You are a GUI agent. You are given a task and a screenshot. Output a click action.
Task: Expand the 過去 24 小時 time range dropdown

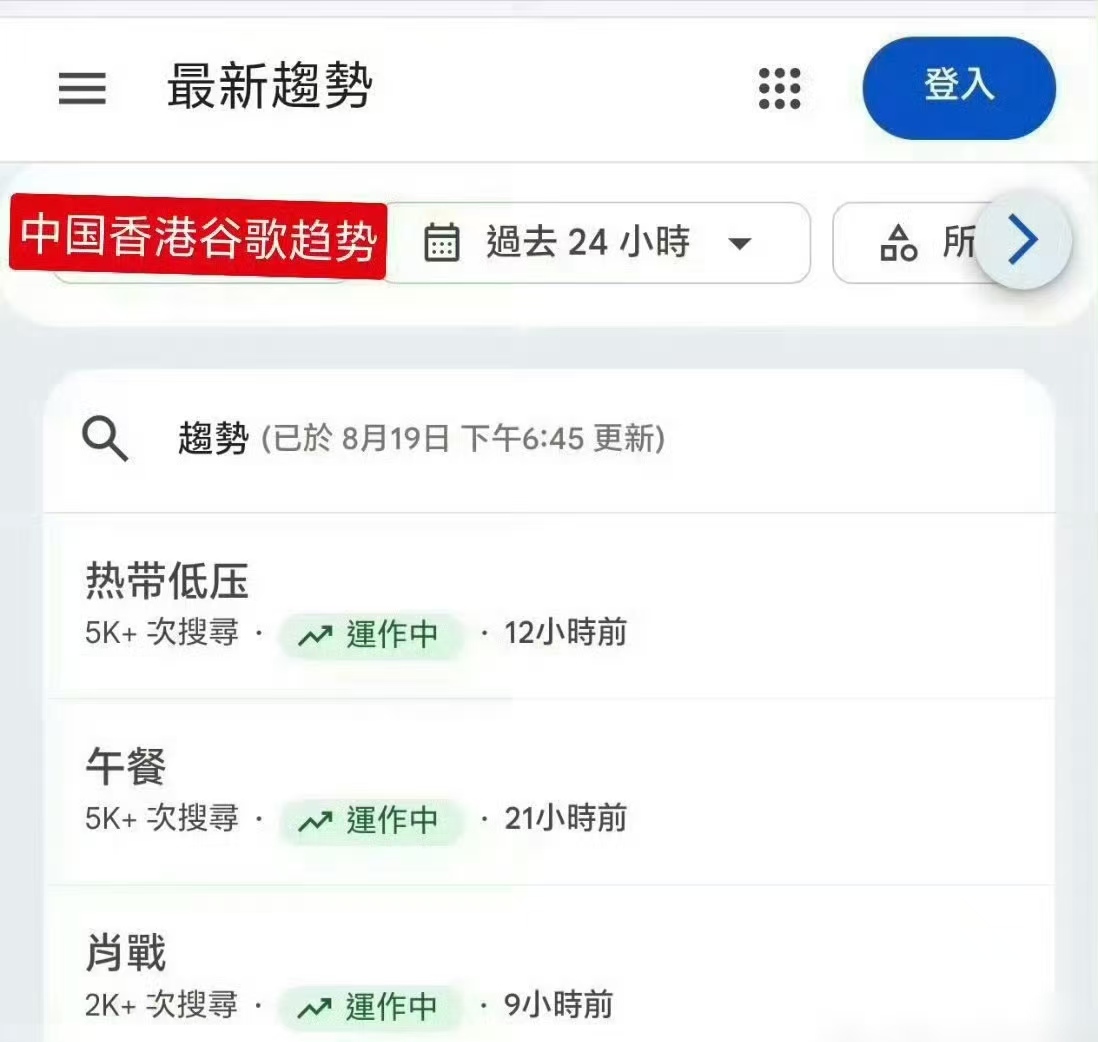pos(597,243)
